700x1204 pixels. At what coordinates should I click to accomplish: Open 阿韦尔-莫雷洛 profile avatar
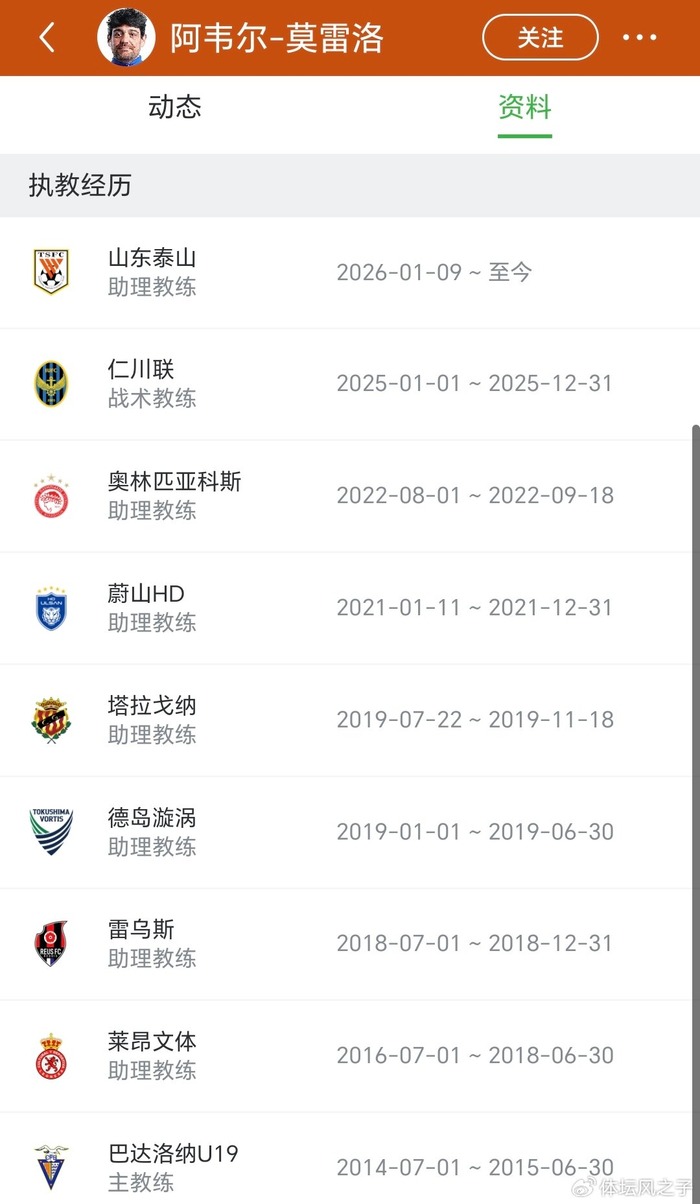point(126,38)
